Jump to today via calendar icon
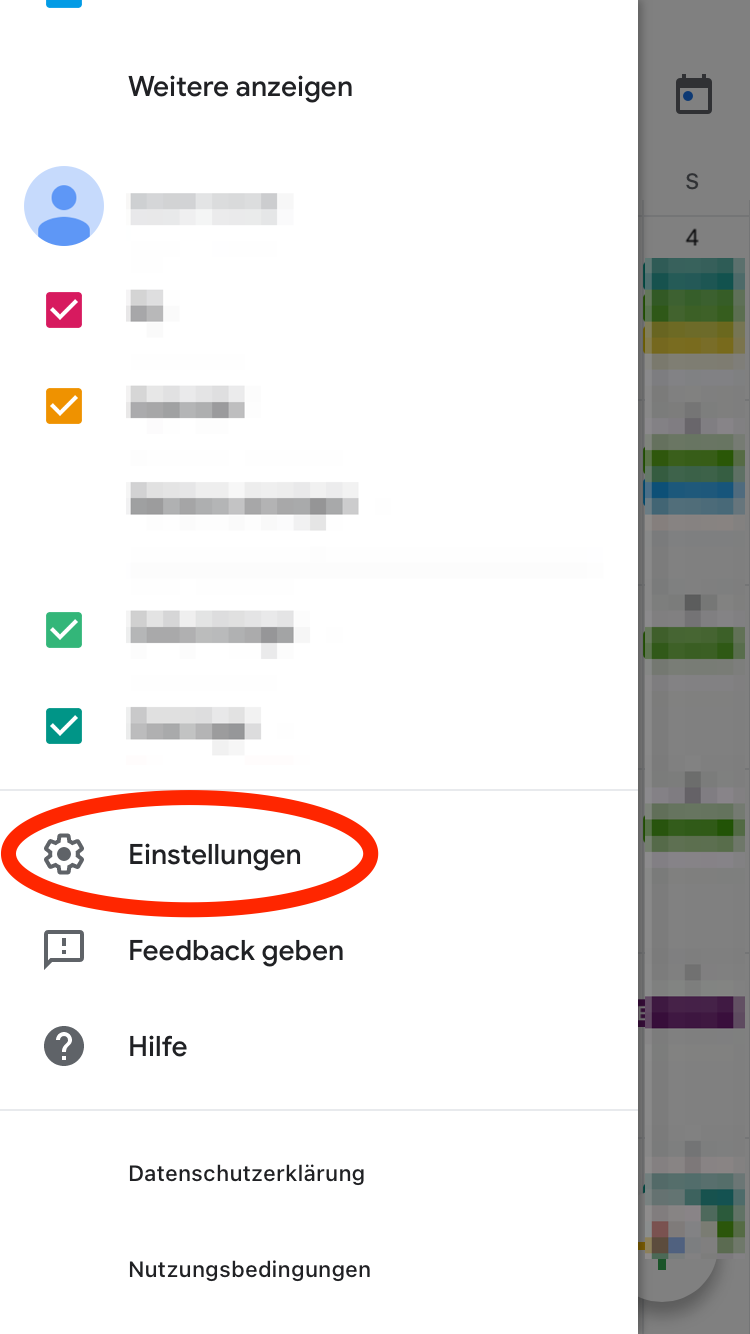 pyautogui.click(x=693, y=95)
